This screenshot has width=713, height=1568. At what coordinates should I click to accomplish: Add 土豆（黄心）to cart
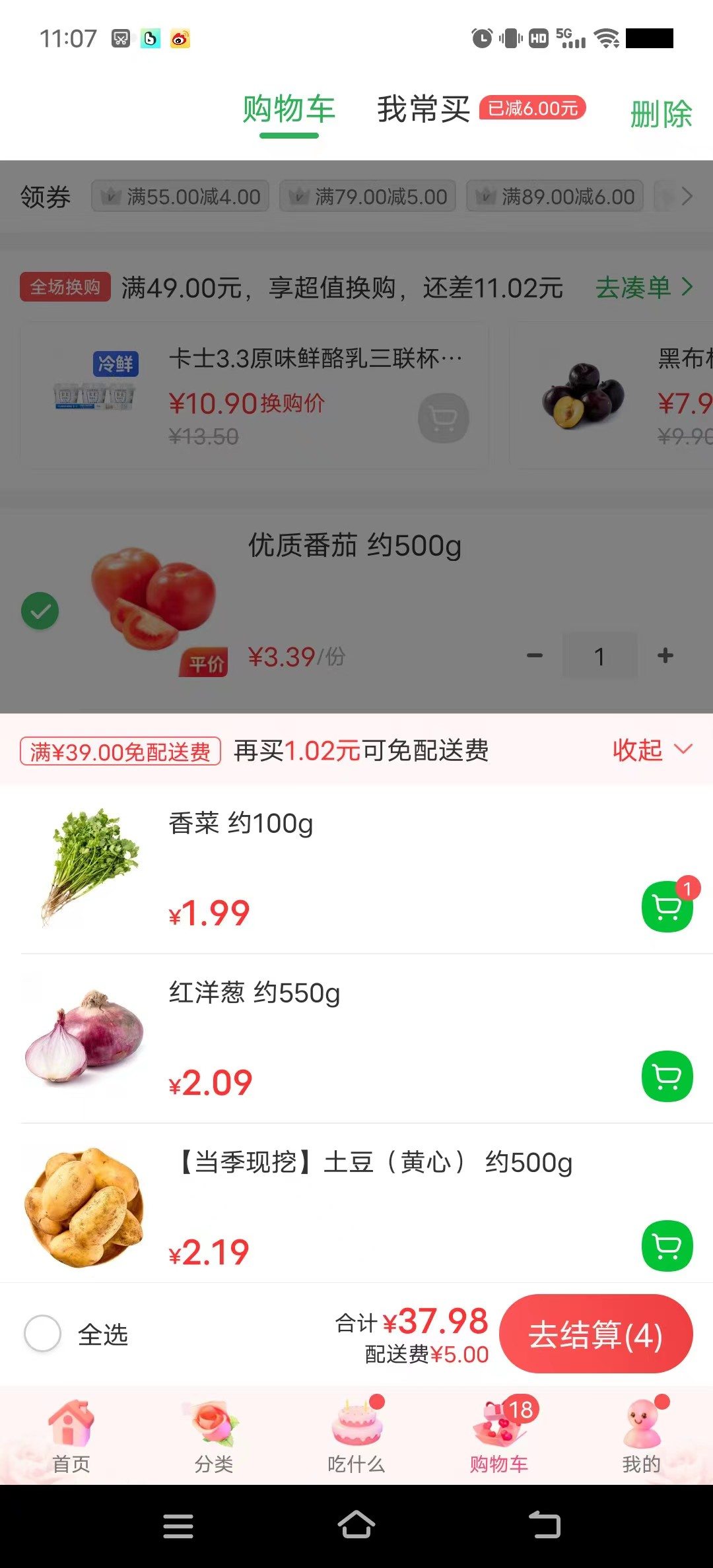point(667,1246)
